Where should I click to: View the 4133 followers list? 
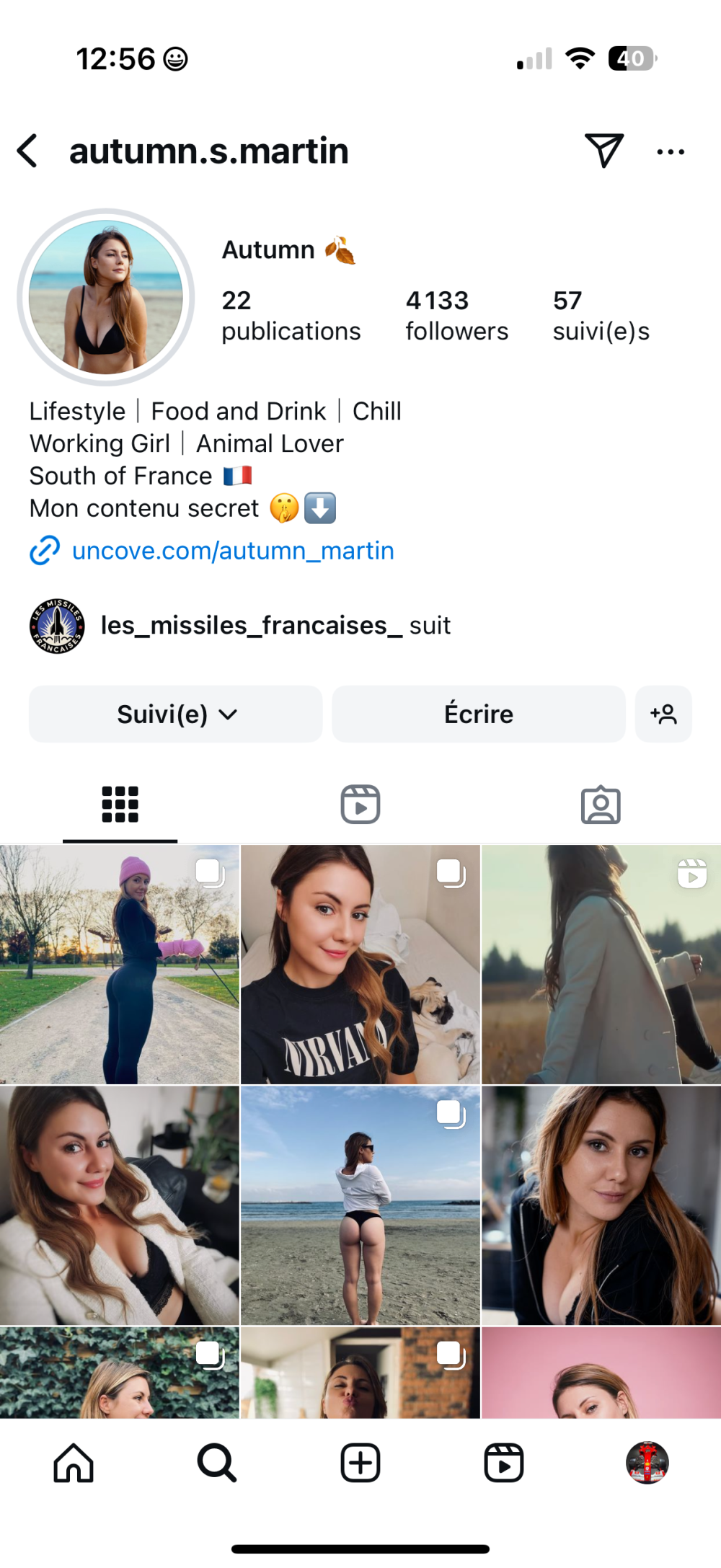click(x=456, y=316)
